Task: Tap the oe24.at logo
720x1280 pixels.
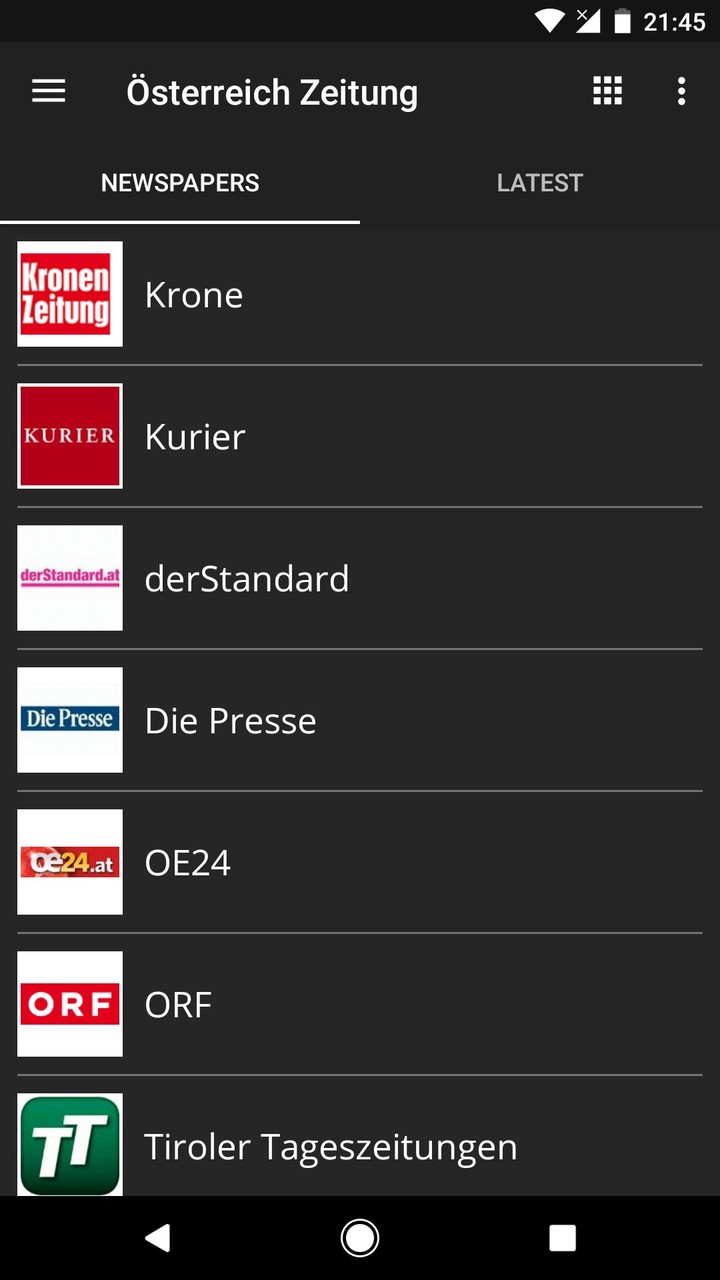Action: tap(69, 862)
